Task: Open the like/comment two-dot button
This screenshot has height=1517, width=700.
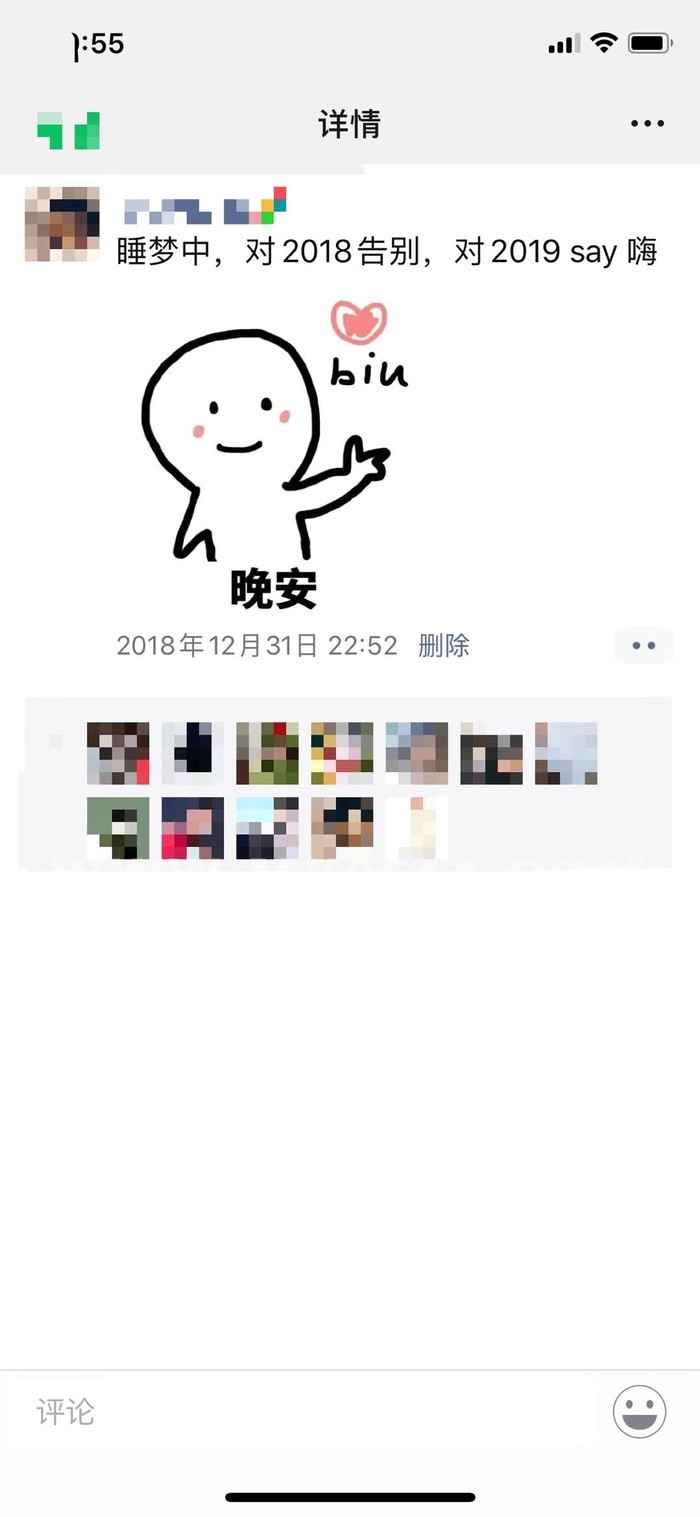Action: (643, 646)
